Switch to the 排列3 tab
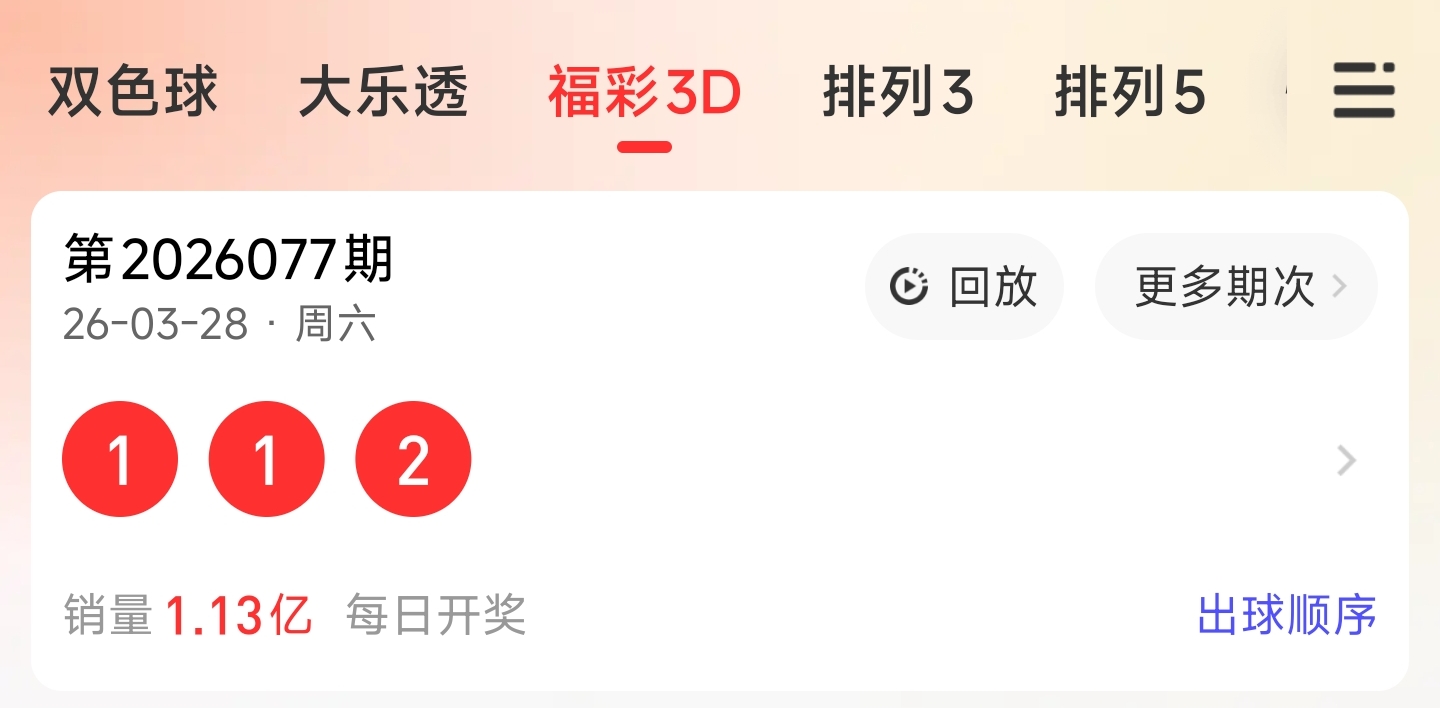Screen dimensions: 1440x708 (x=898, y=93)
